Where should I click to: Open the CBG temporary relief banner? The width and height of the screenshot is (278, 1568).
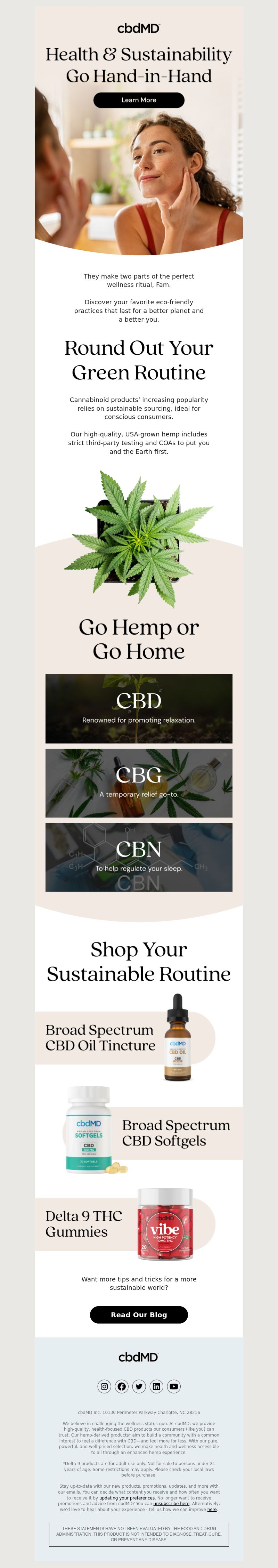coord(139,783)
